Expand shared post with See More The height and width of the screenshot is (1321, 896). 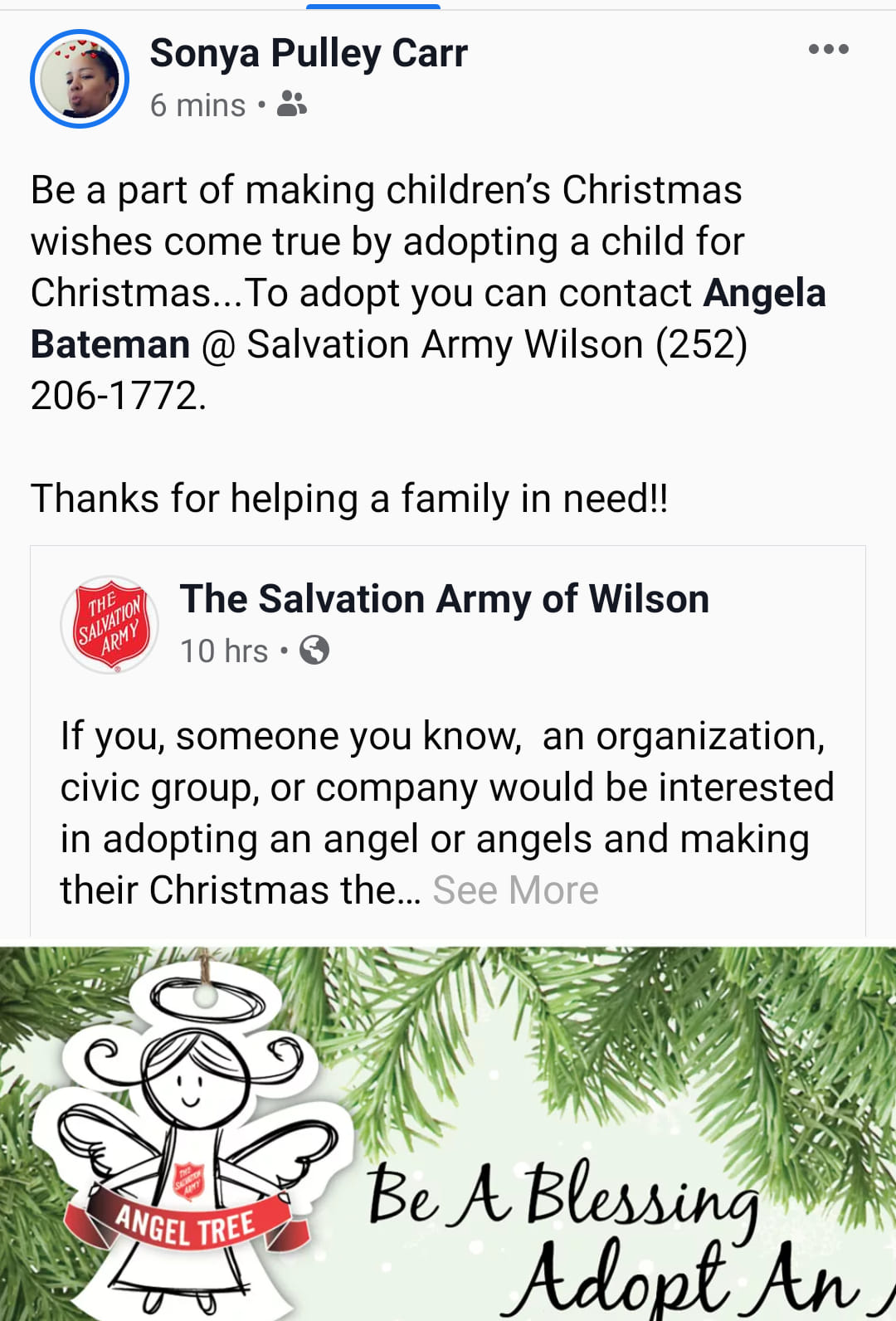click(x=515, y=890)
